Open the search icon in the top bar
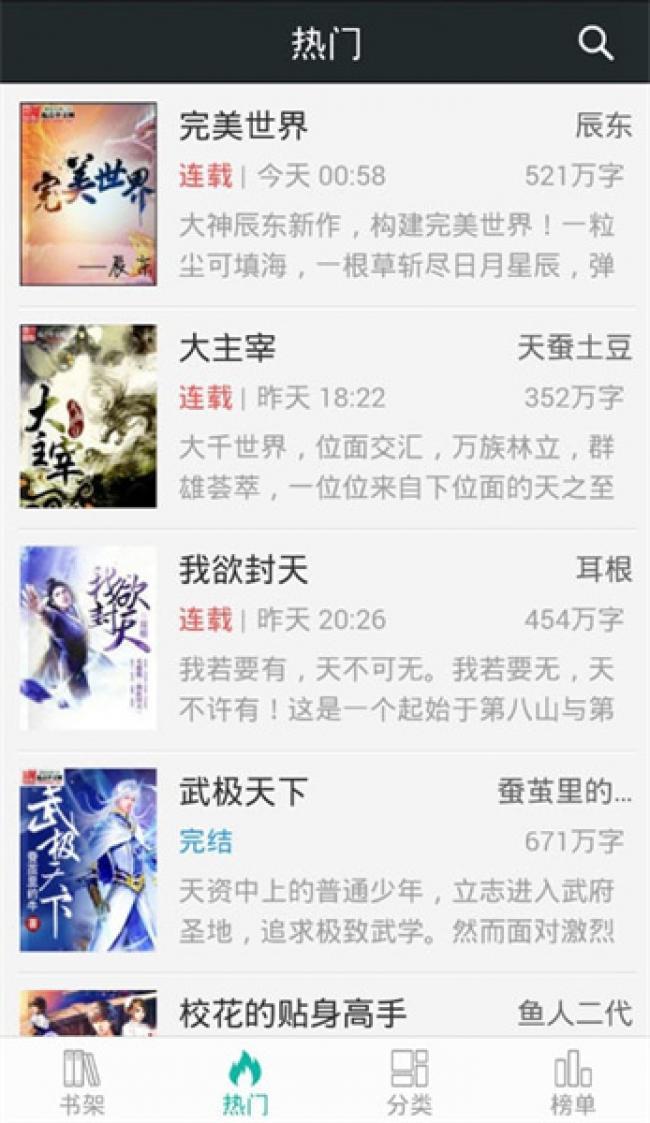 click(x=595, y=43)
